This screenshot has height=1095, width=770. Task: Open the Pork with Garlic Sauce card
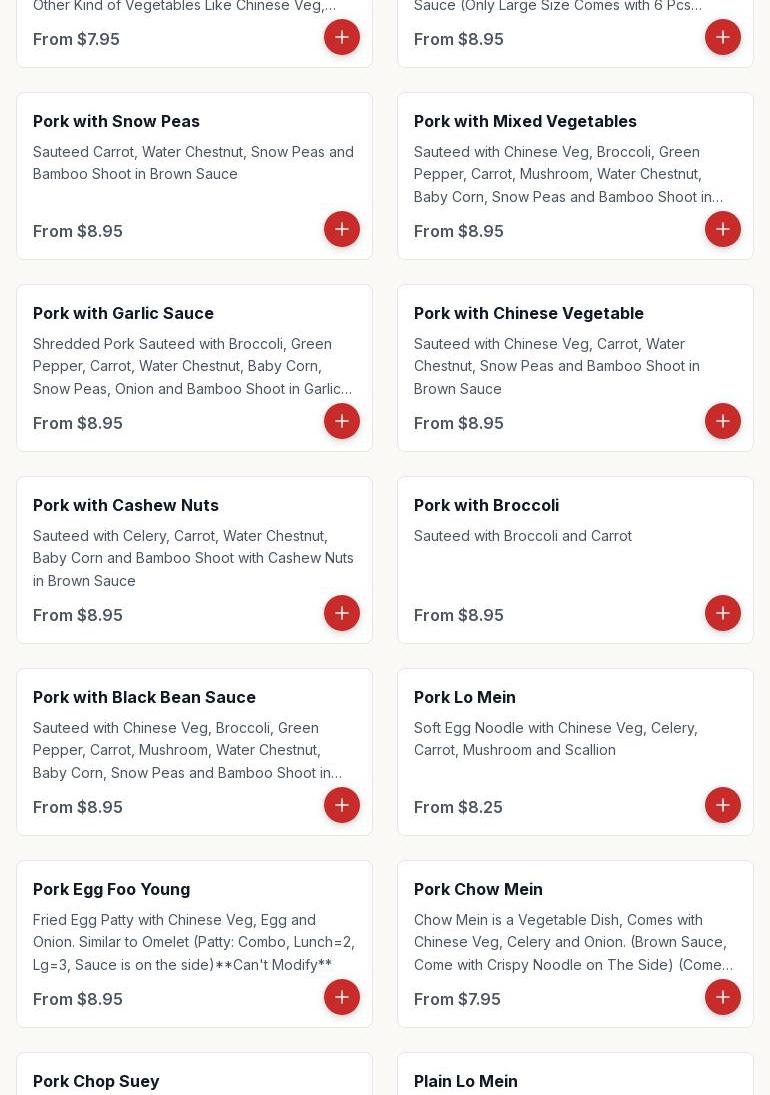click(x=123, y=313)
